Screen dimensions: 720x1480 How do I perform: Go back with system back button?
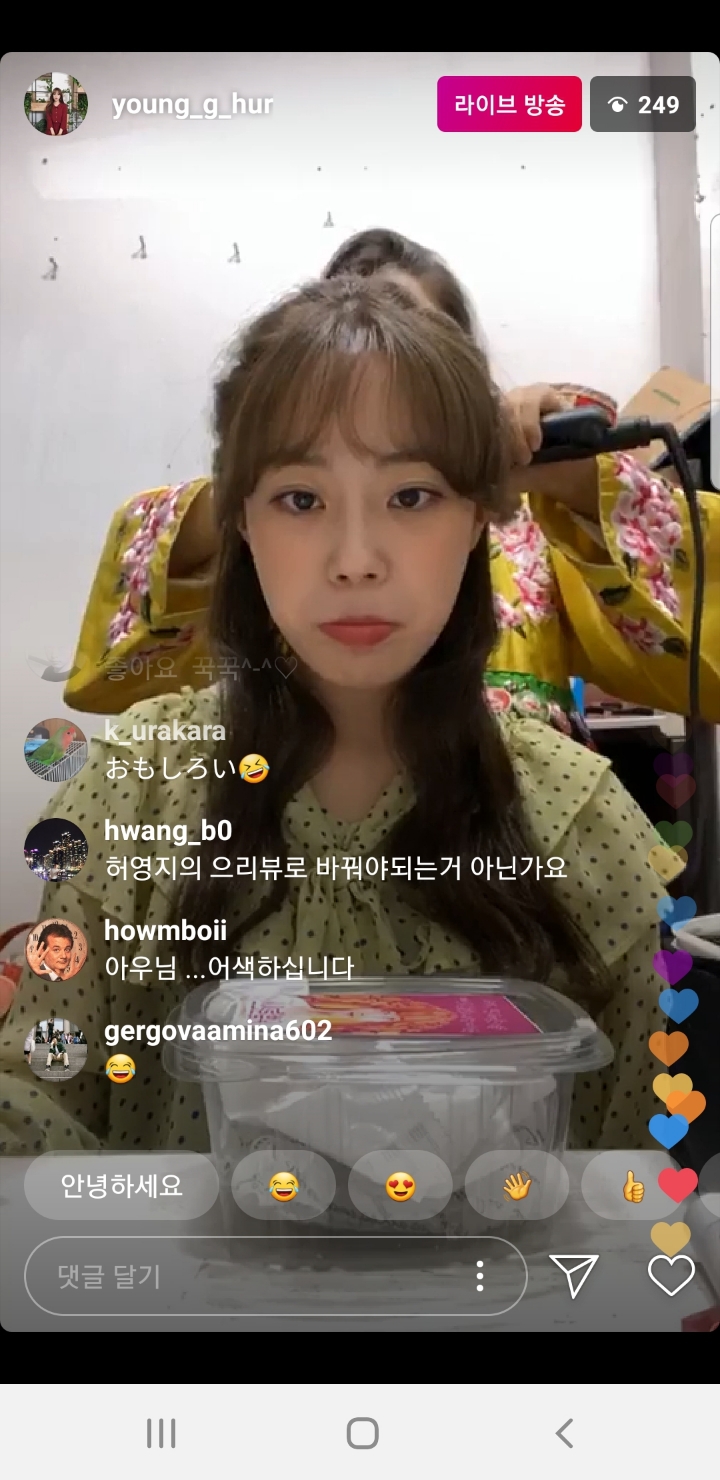coord(564,1433)
